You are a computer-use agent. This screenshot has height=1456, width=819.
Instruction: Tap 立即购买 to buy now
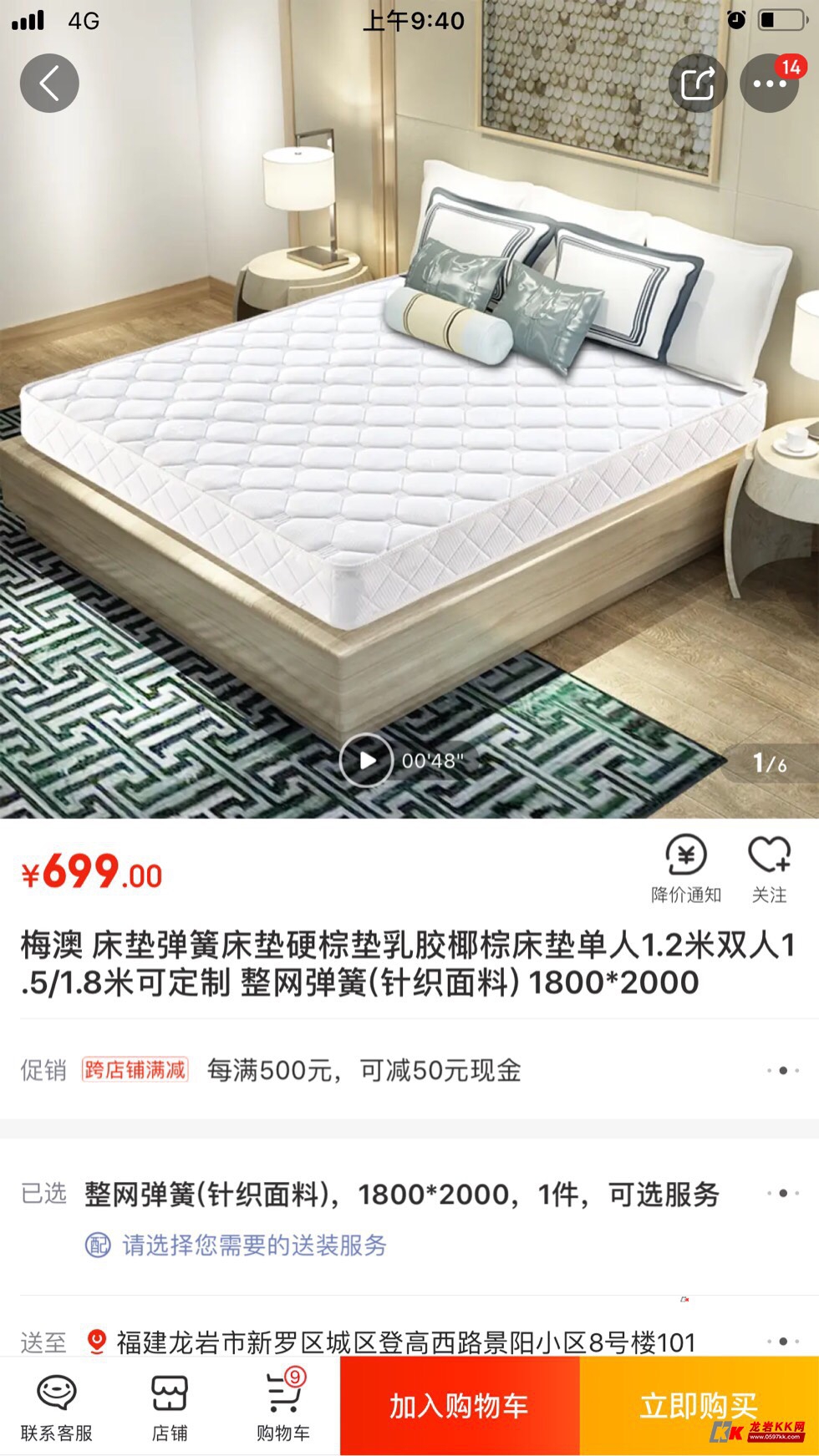coord(699,1407)
